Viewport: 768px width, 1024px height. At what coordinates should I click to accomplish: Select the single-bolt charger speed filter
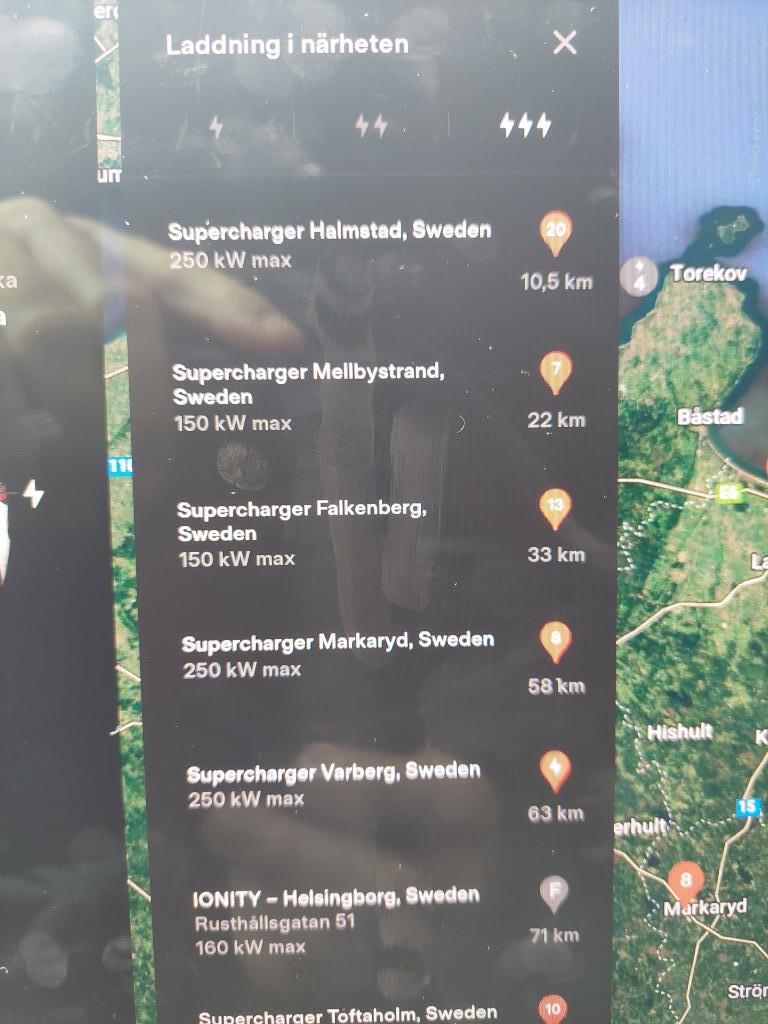216,127
